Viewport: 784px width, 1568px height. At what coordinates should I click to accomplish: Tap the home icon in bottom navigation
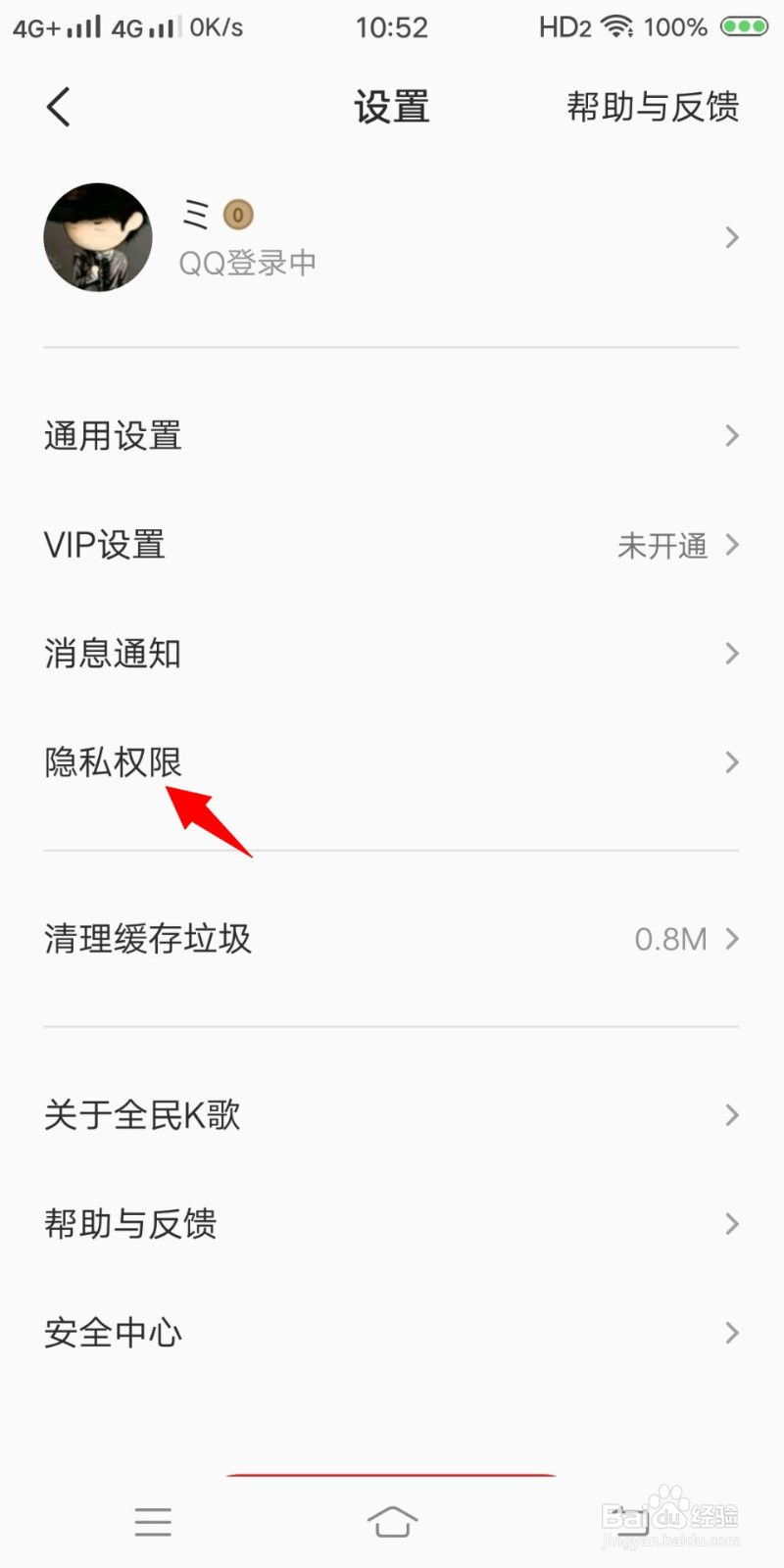pos(392,1521)
